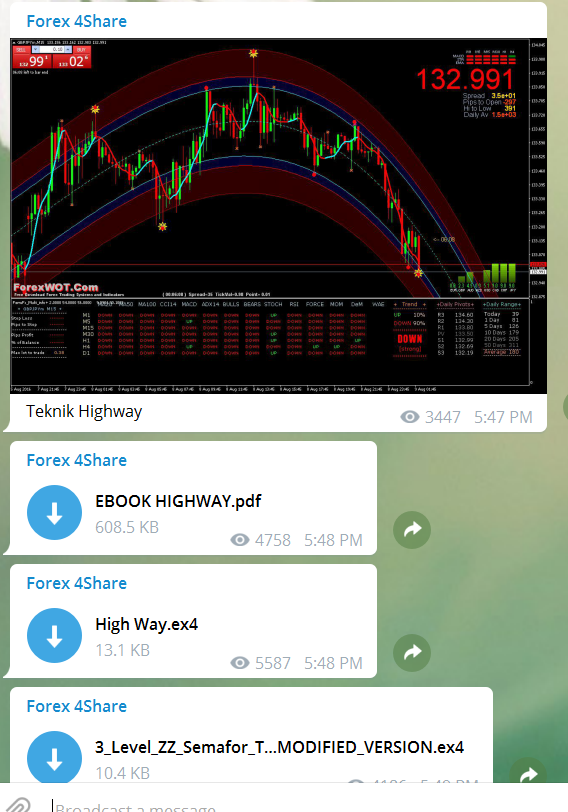Download High Way.ex4 file
The image size is (568, 812).
[54, 635]
